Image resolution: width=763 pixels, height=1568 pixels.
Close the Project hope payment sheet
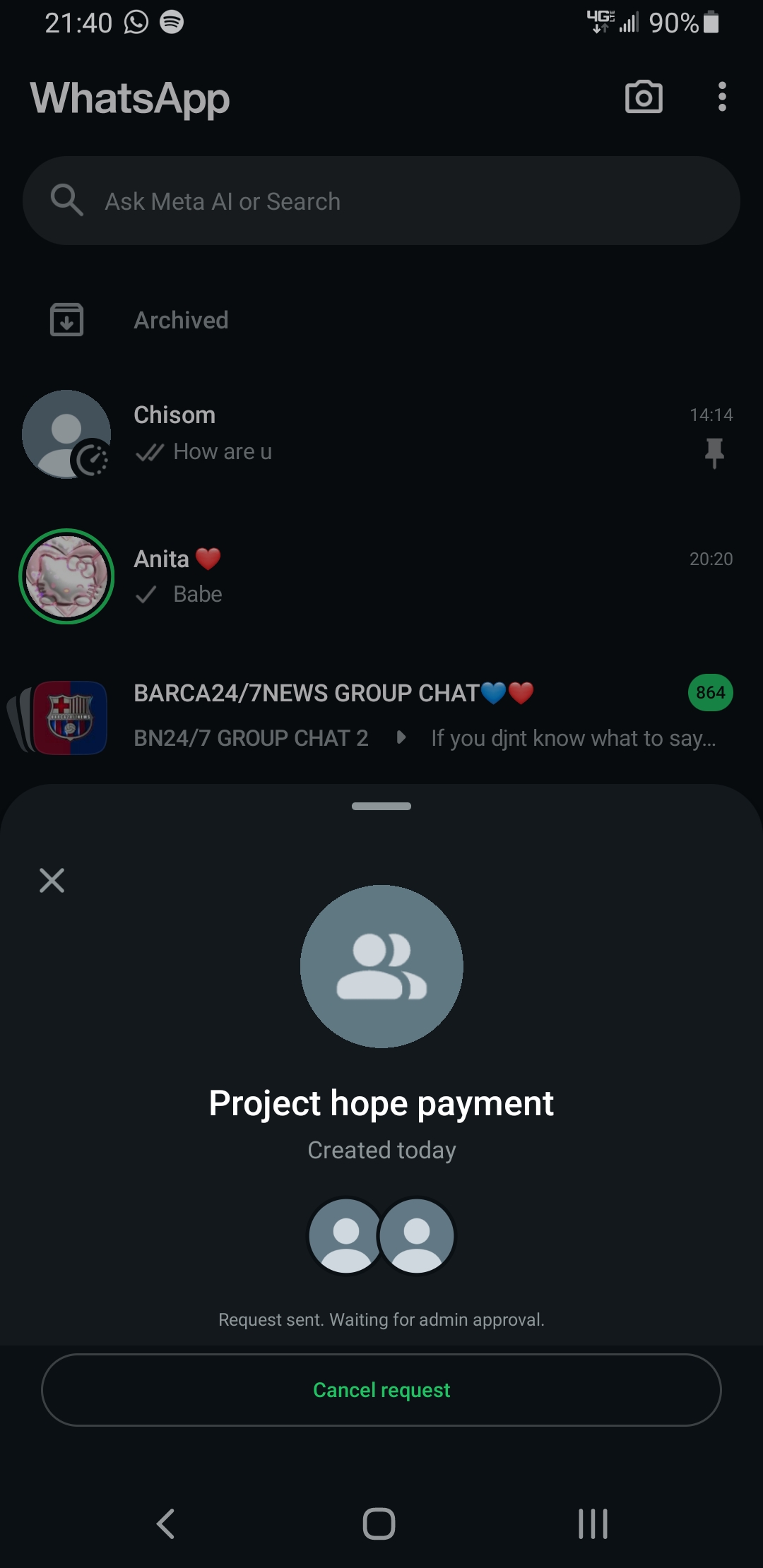click(x=52, y=881)
